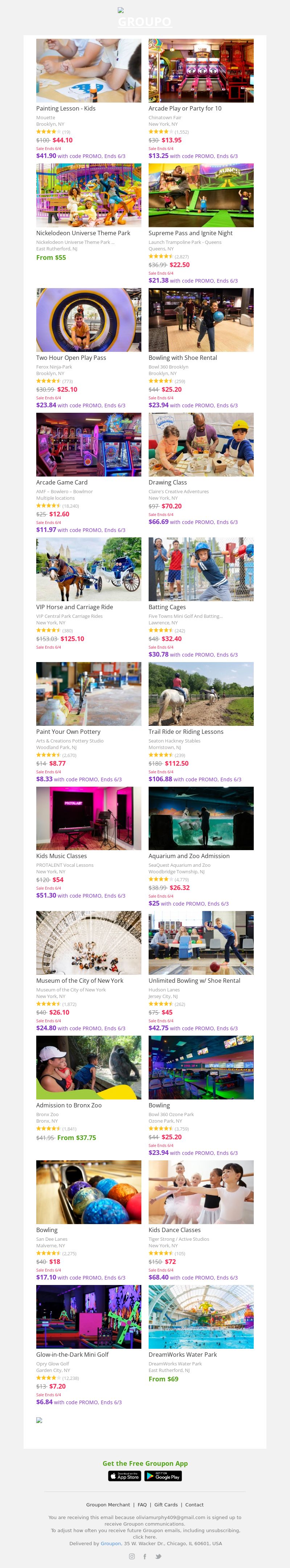Screen dimensions: 290x1568
Task: Open Nickelodeon Universe Theme Park offer
Action: point(88,195)
